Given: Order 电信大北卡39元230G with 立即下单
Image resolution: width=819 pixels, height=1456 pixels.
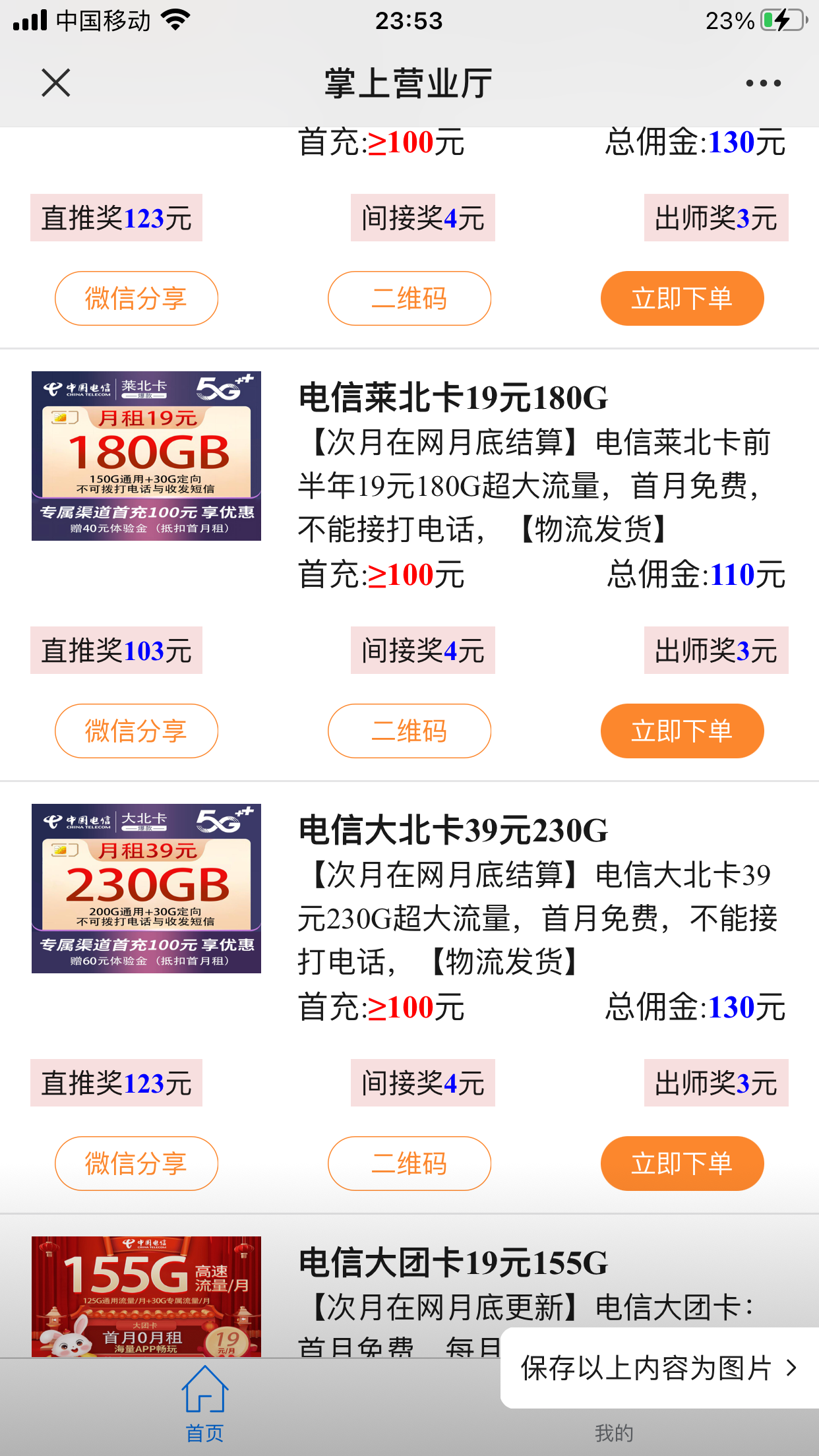Looking at the screenshot, I should pos(682,1163).
